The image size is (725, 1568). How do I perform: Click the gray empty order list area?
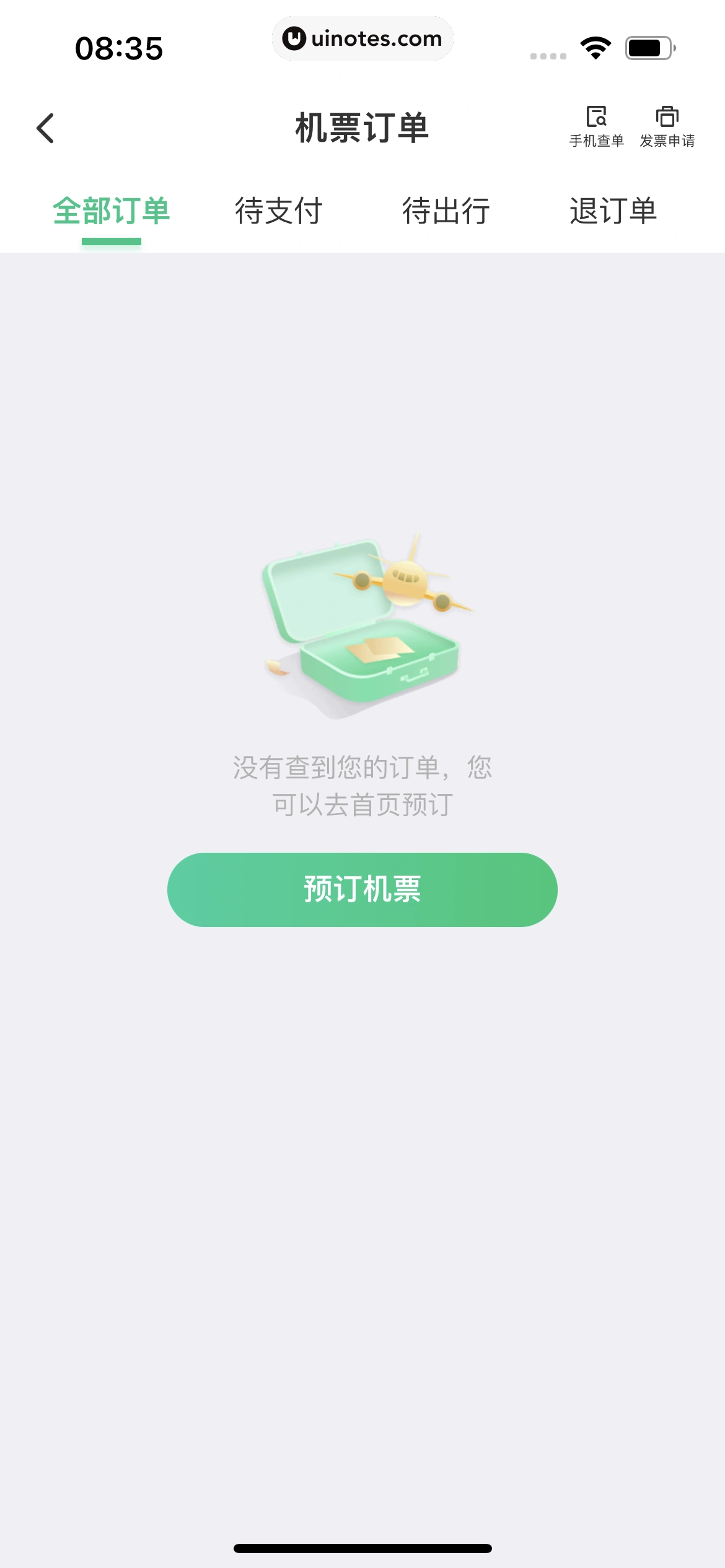362,1177
